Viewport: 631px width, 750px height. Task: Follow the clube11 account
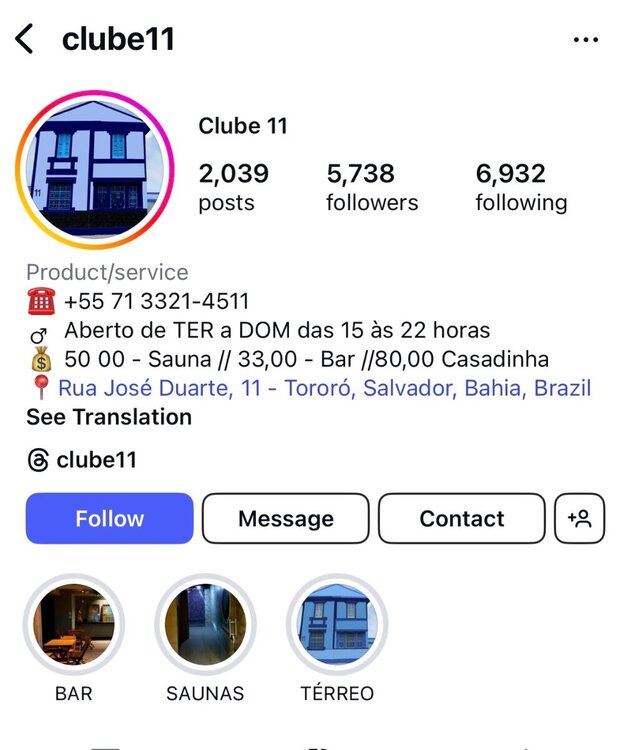(x=109, y=518)
